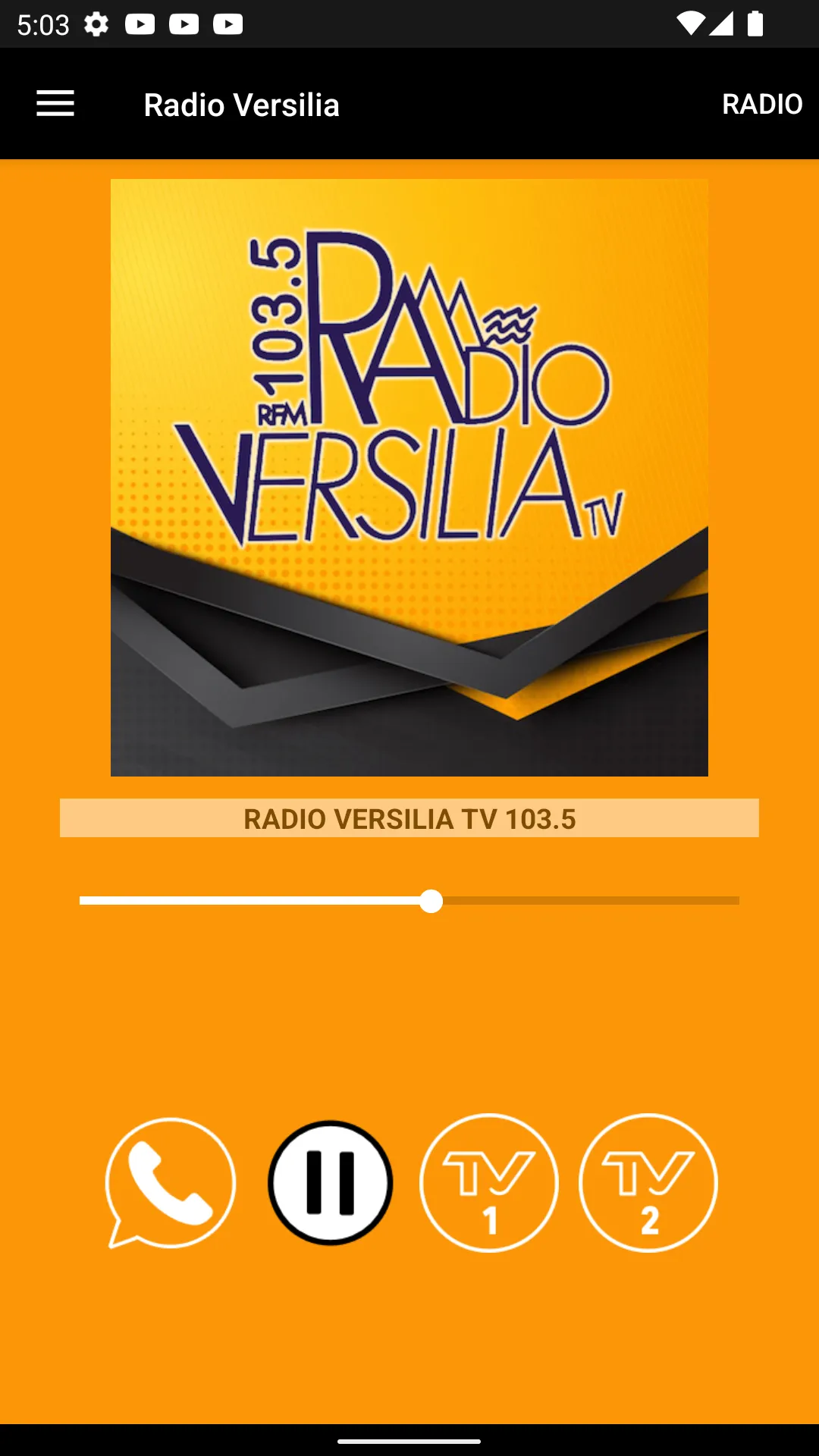Pause the radio stream

point(330,1182)
